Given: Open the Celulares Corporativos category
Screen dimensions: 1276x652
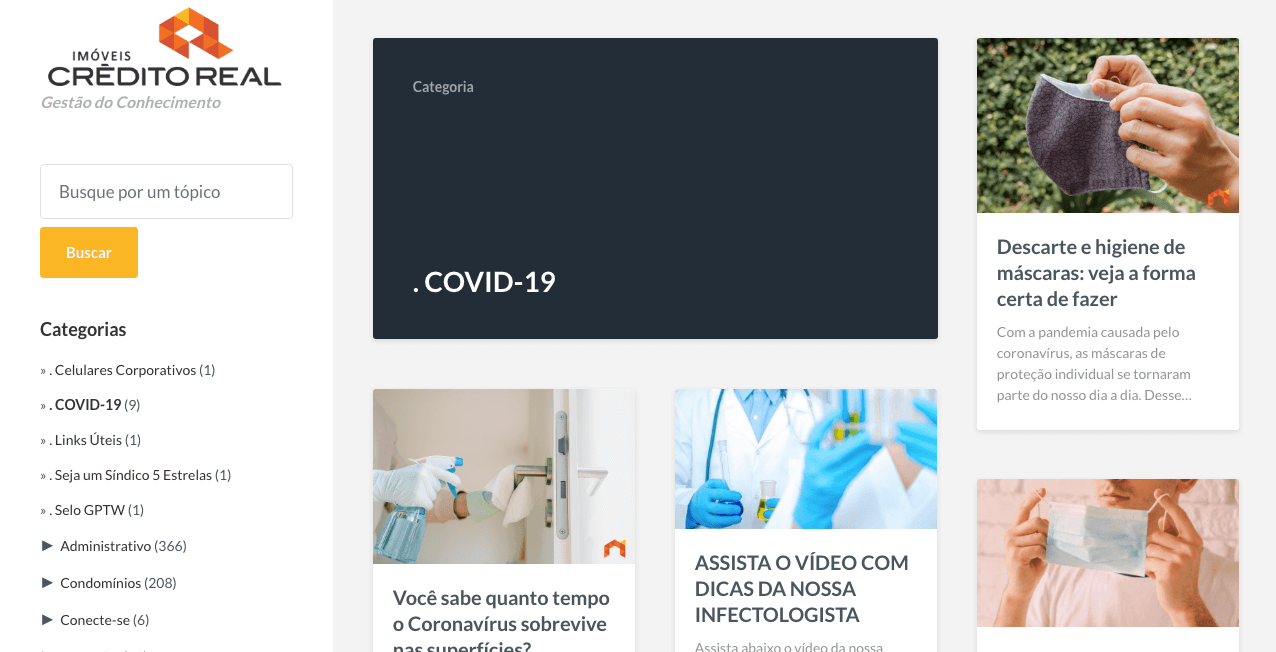Looking at the screenshot, I should click(125, 370).
